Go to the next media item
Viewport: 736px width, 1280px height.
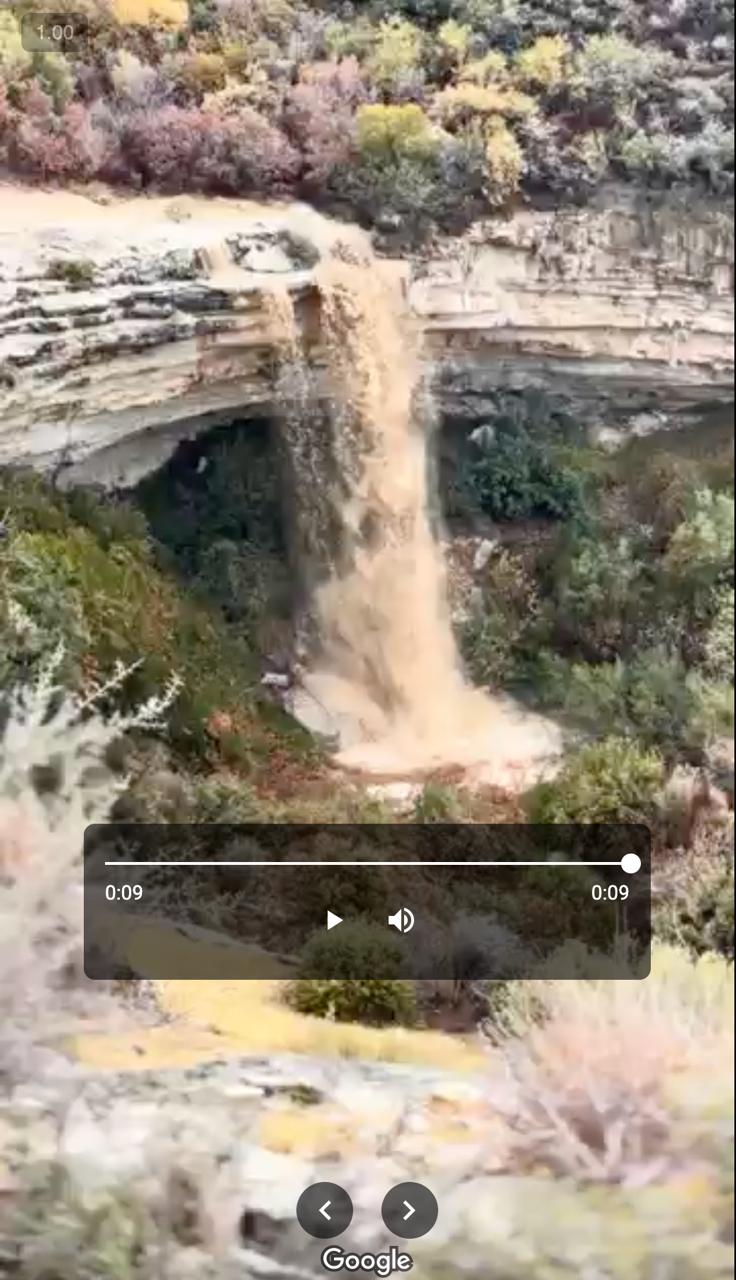[x=409, y=1210]
